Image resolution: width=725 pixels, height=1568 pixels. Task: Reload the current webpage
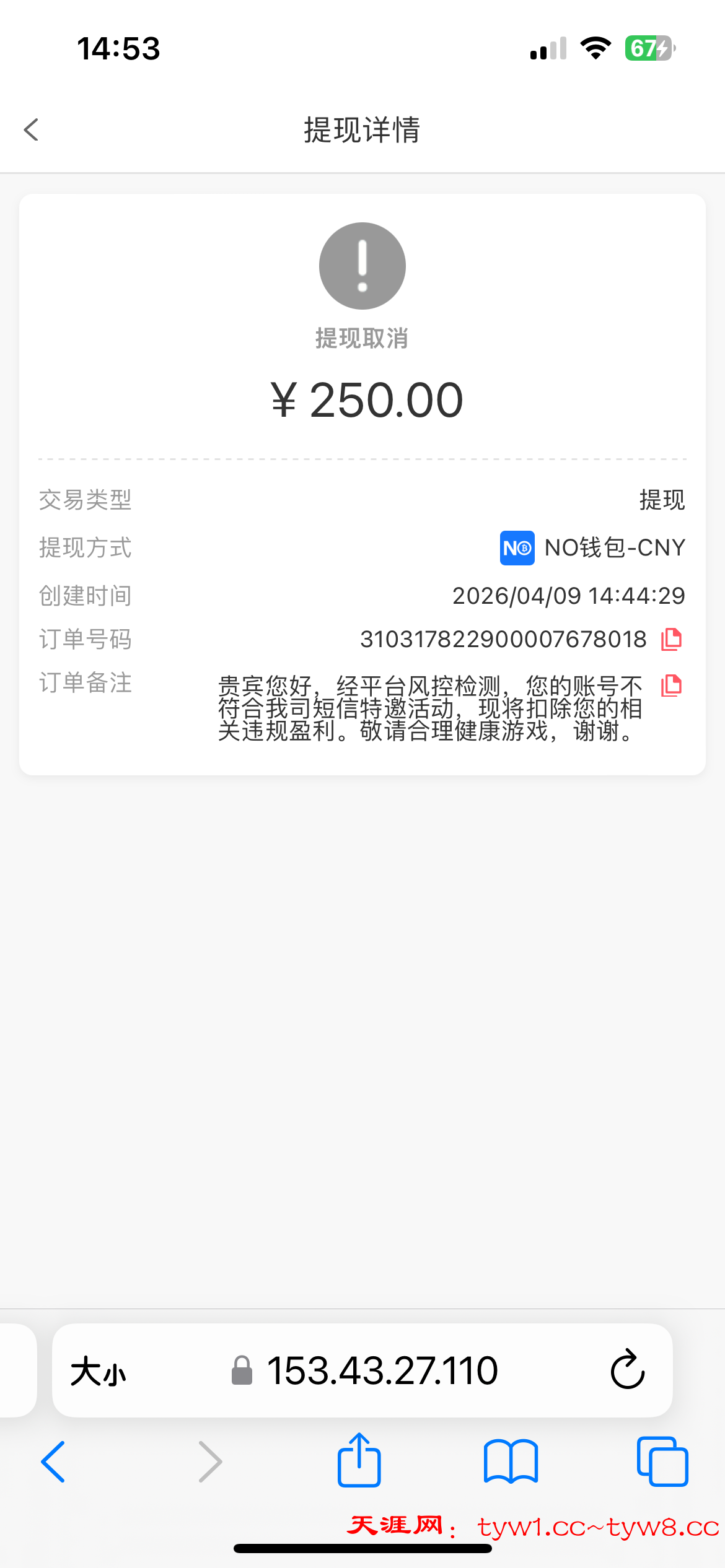tap(627, 1370)
